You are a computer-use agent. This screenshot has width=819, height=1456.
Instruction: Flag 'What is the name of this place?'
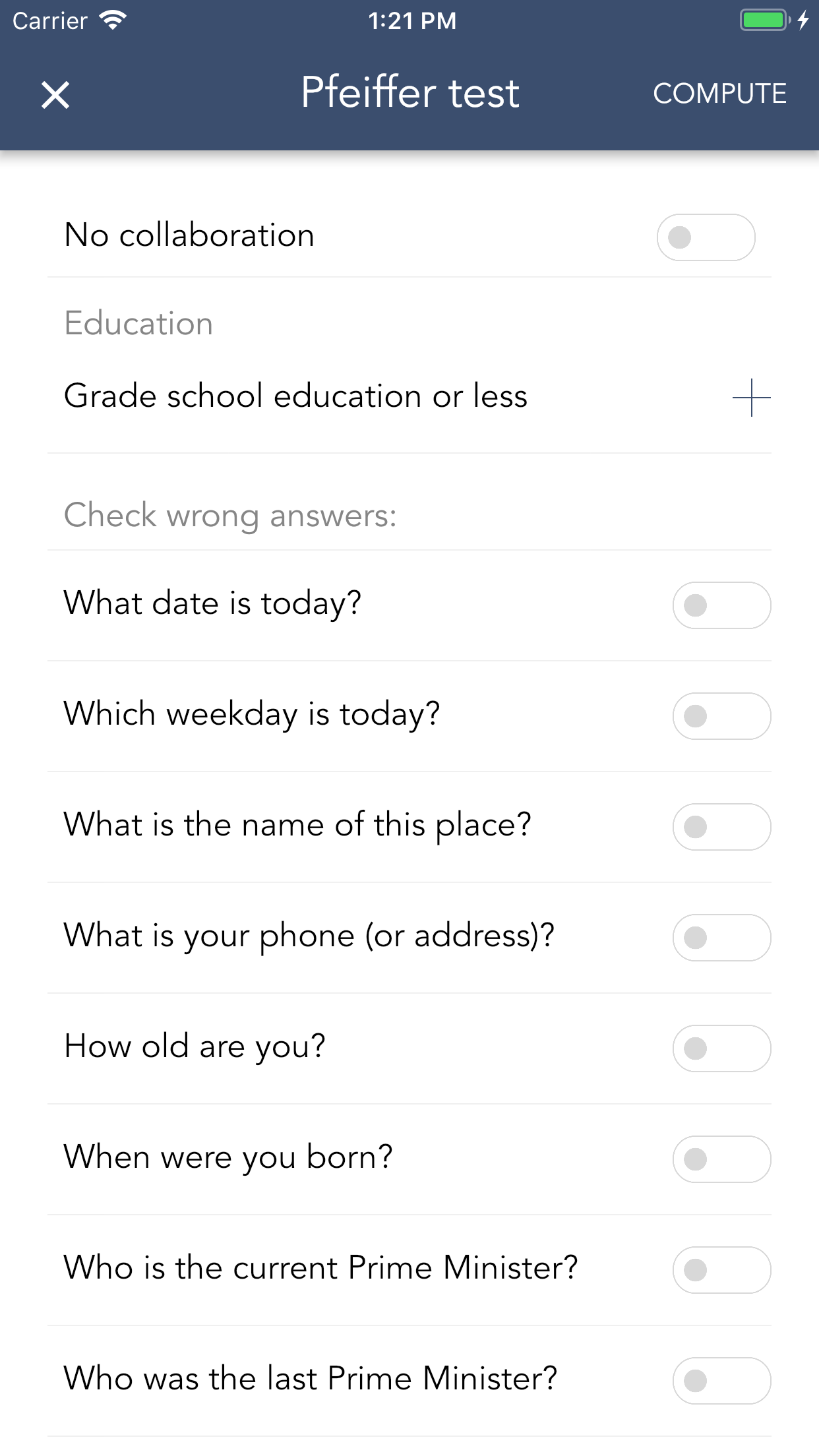tap(721, 827)
